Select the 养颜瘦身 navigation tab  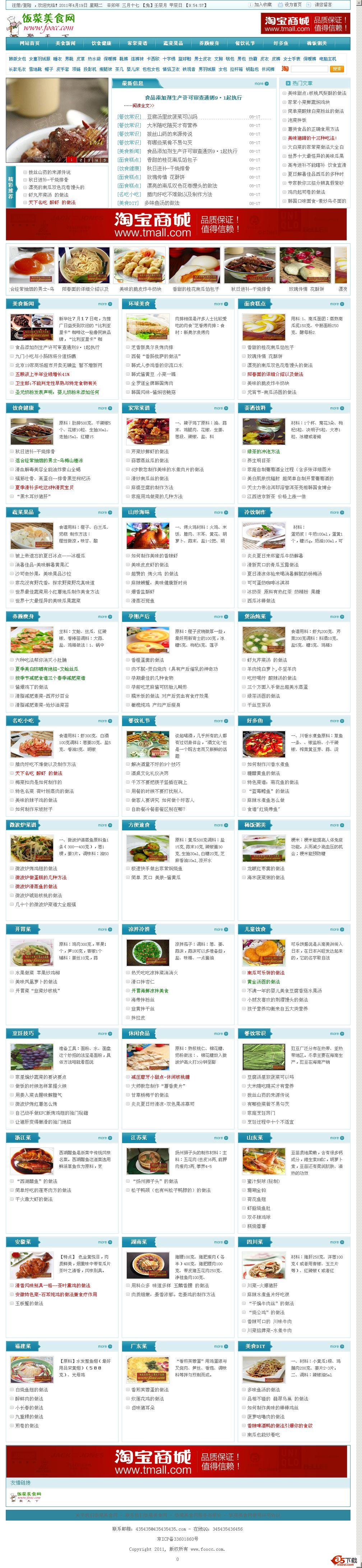point(209,43)
